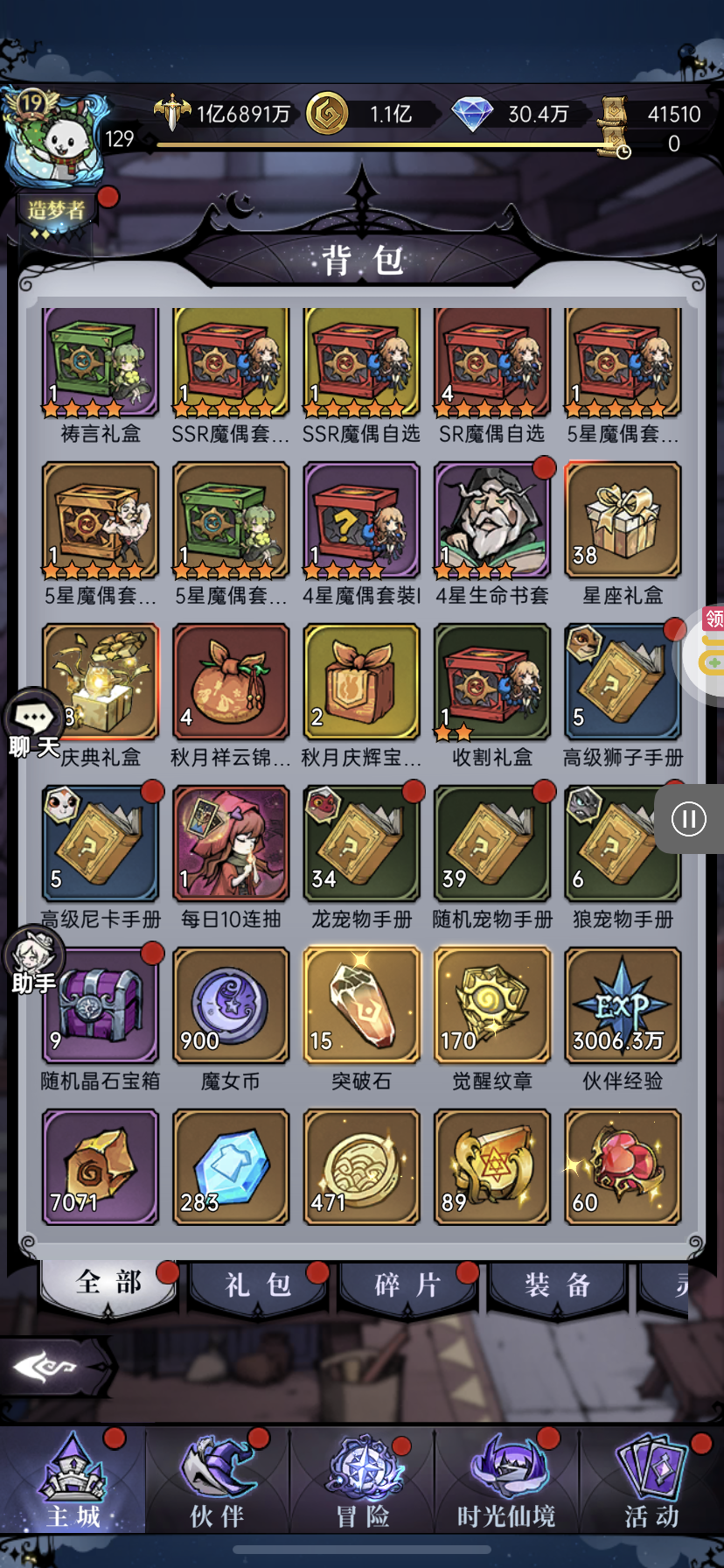
Task: Open the 聊天 chat bubble
Action: tap(35, 724)
